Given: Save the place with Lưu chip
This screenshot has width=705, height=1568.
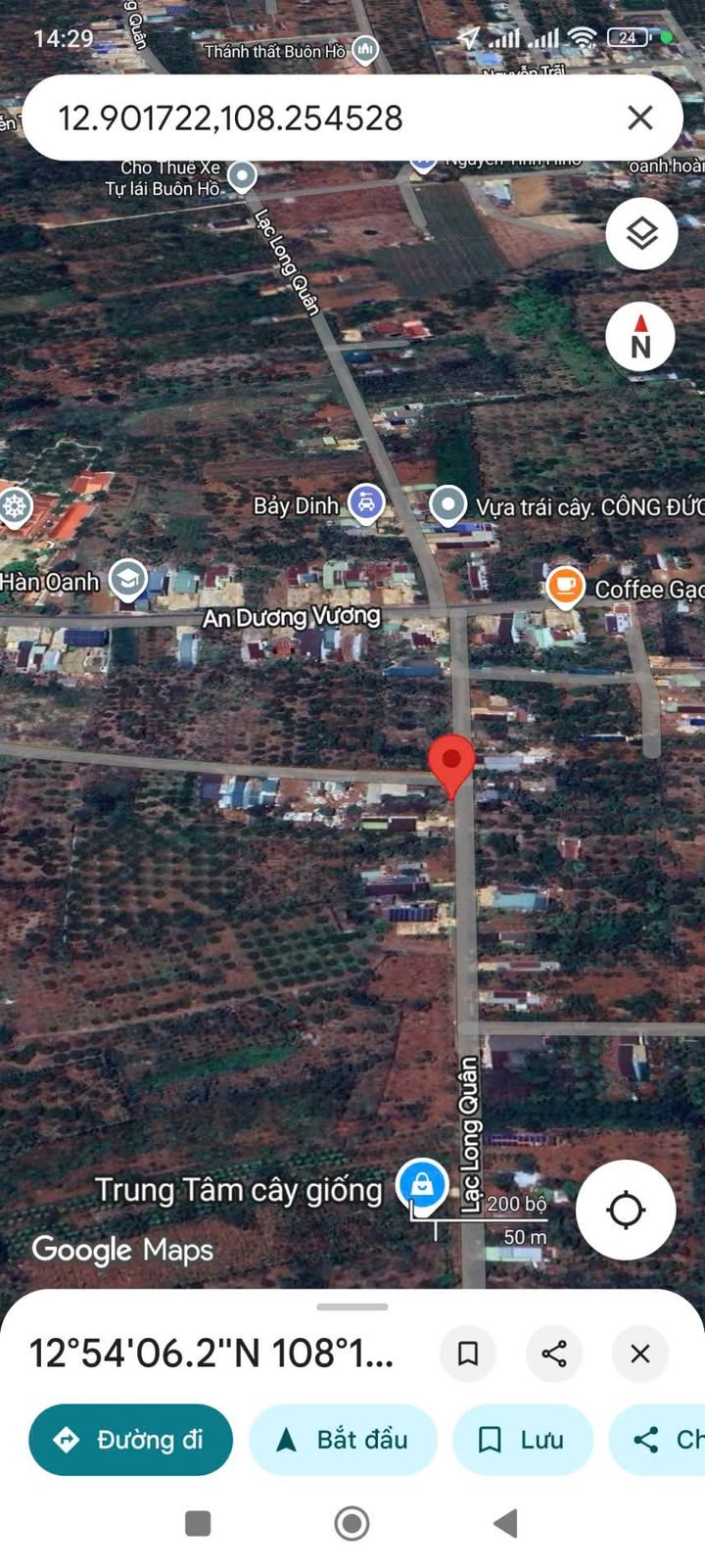Looking at the screenshot, I should 522,1440.
